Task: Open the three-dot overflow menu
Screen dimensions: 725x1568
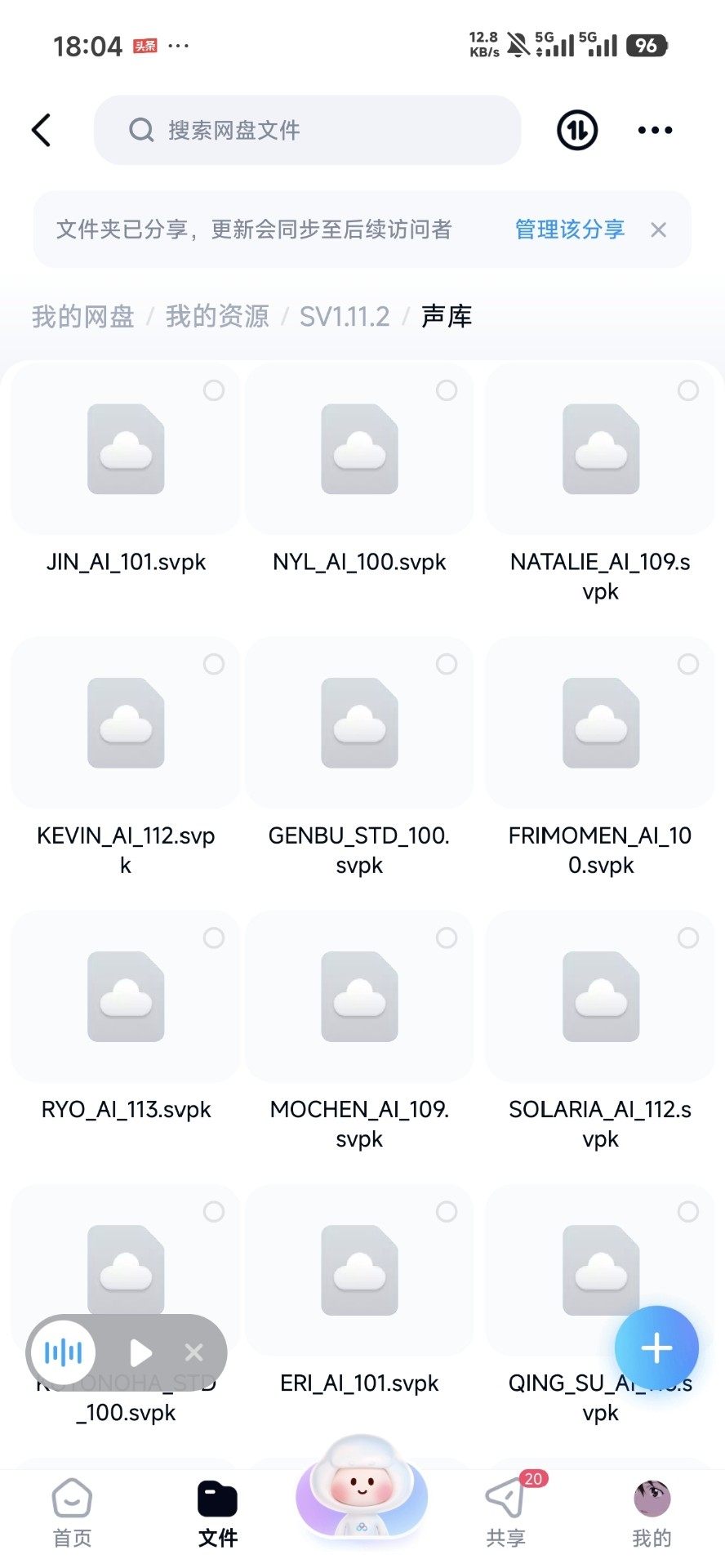Action: coord(655,130)
